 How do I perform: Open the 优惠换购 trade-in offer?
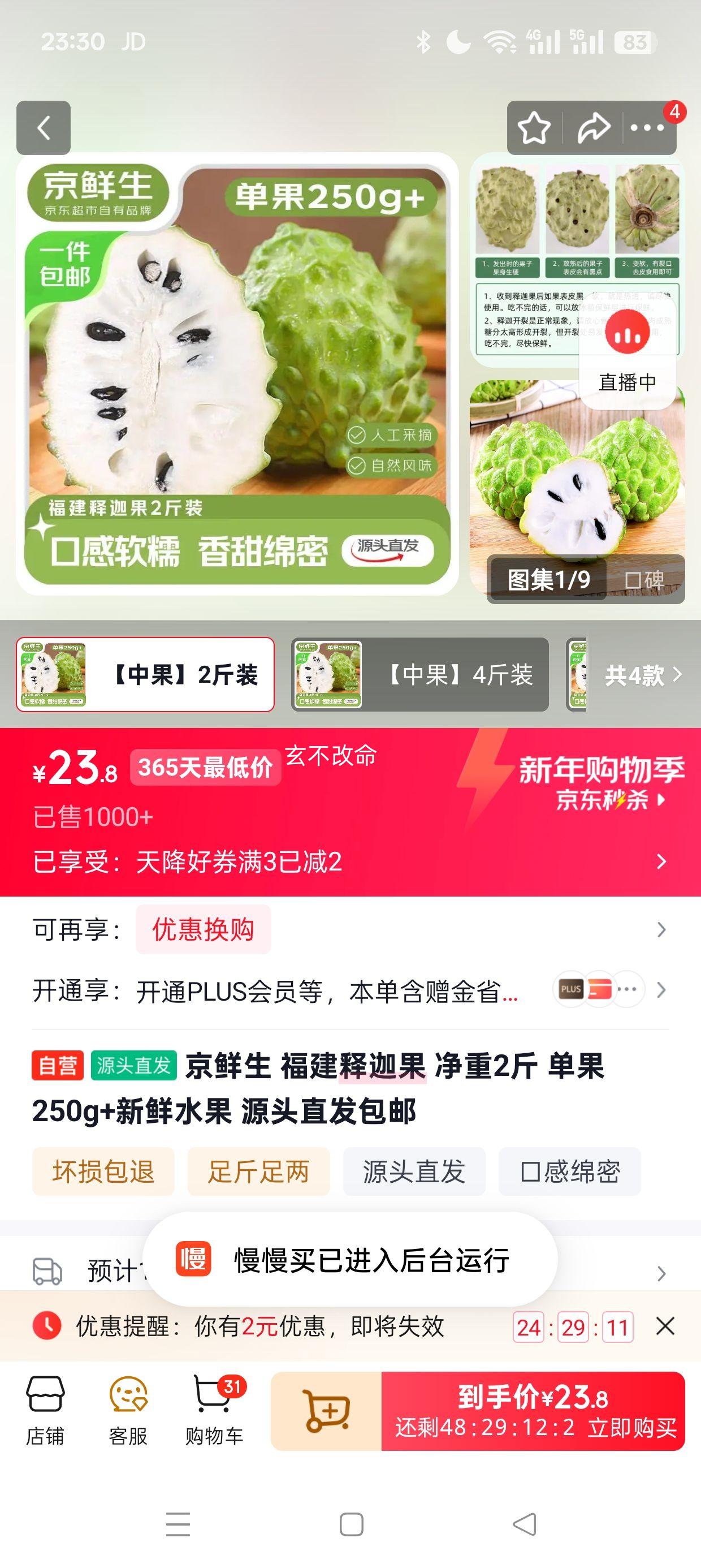click(205, 929)
